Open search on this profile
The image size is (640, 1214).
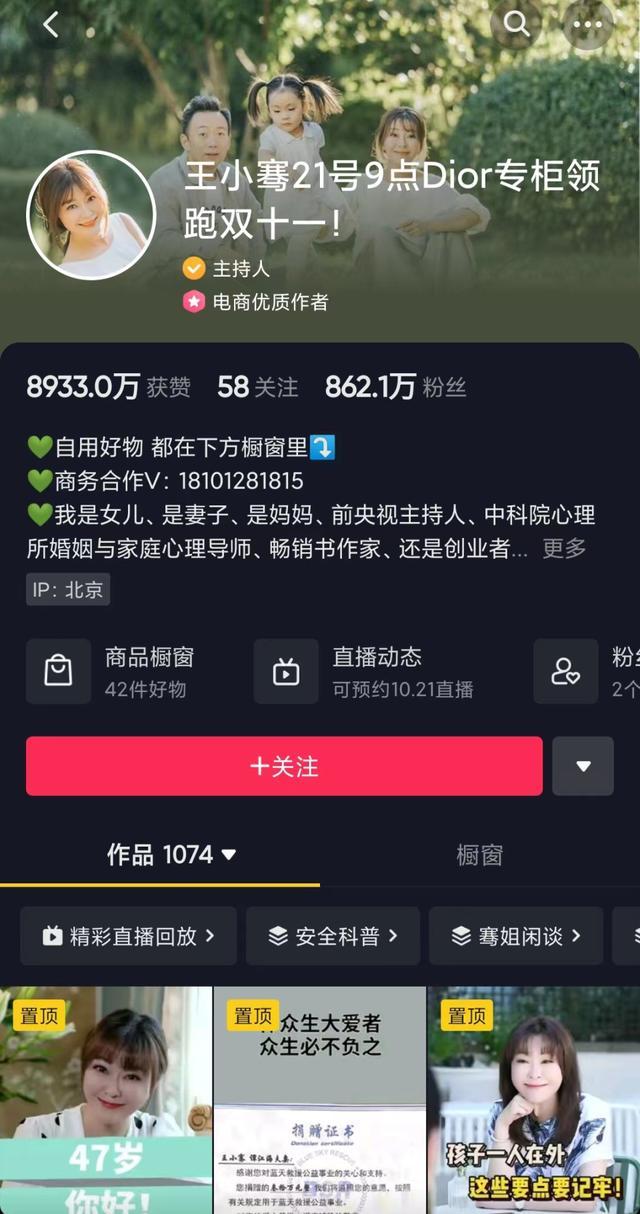click(x=516, y=25)
